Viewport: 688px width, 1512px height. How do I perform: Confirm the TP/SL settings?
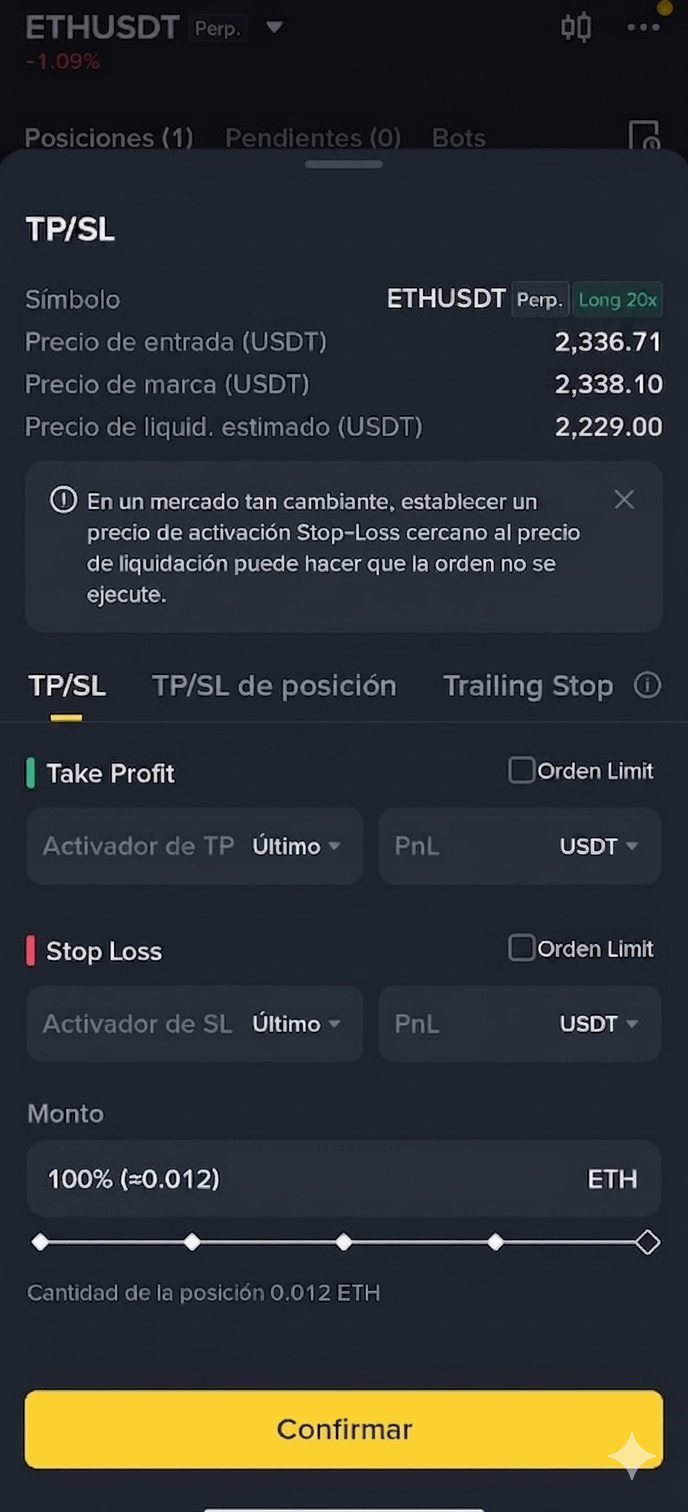click(344, 1429)
